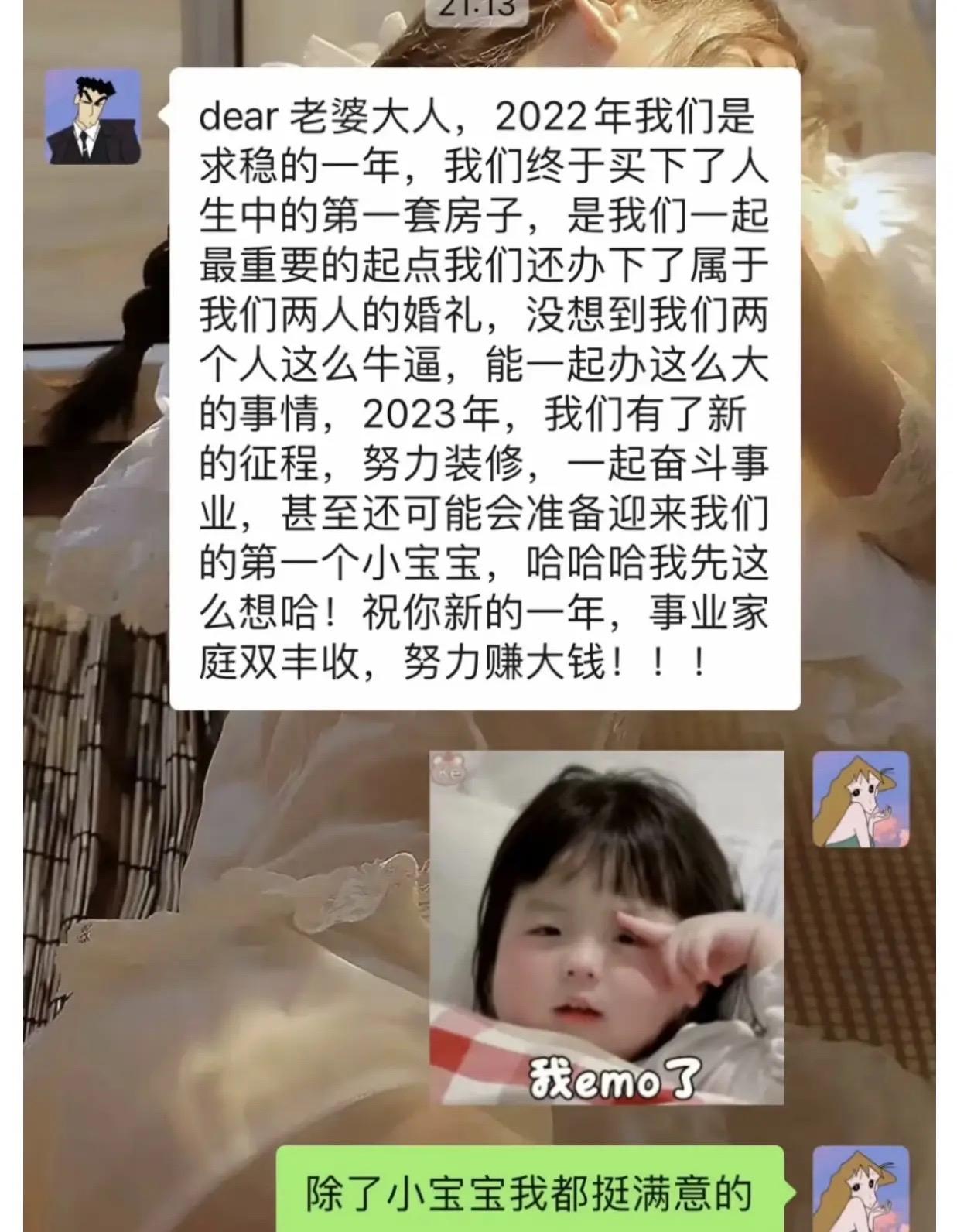Tap the sender avatar beside the emo sticker
The image size is (957, 1232).
860,799
